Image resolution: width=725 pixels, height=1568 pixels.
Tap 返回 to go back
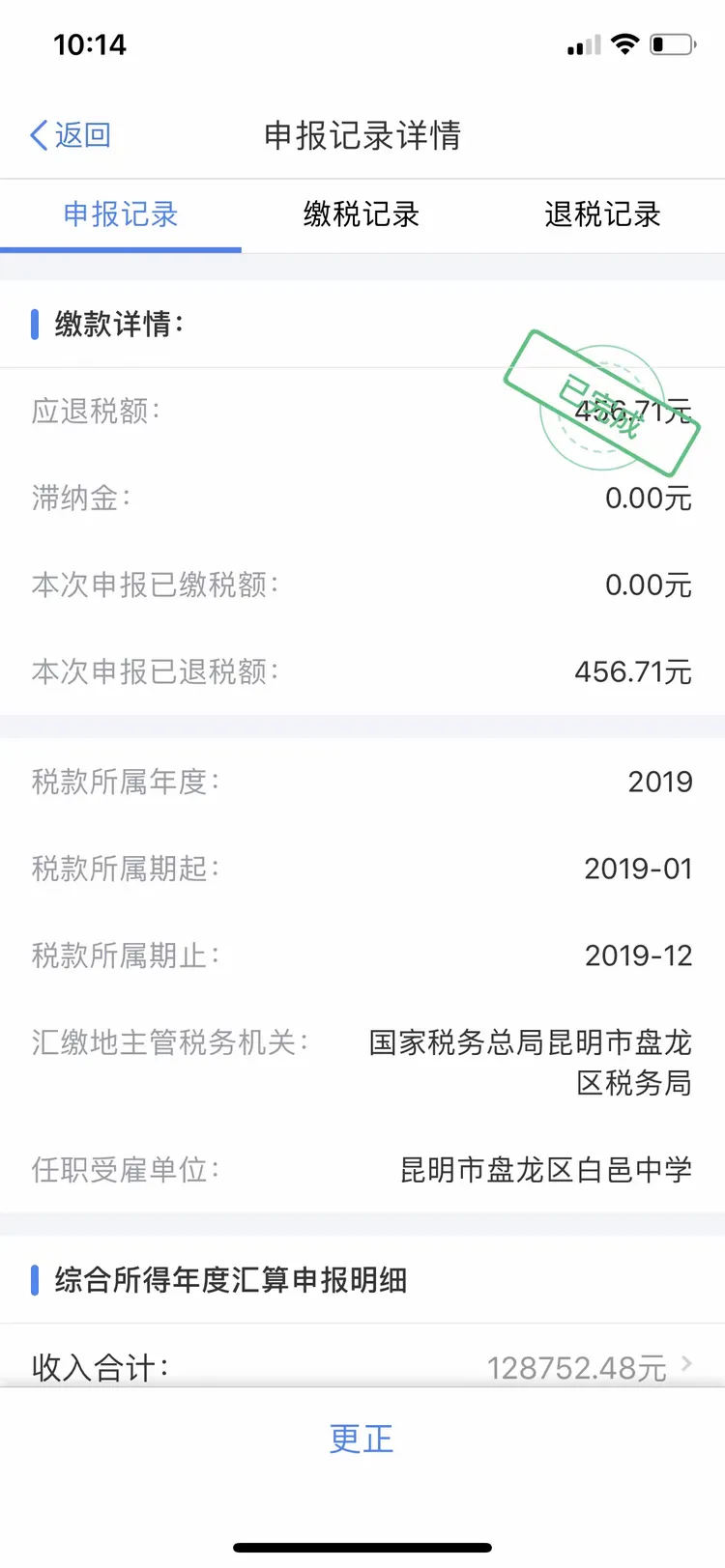[70, 135]
